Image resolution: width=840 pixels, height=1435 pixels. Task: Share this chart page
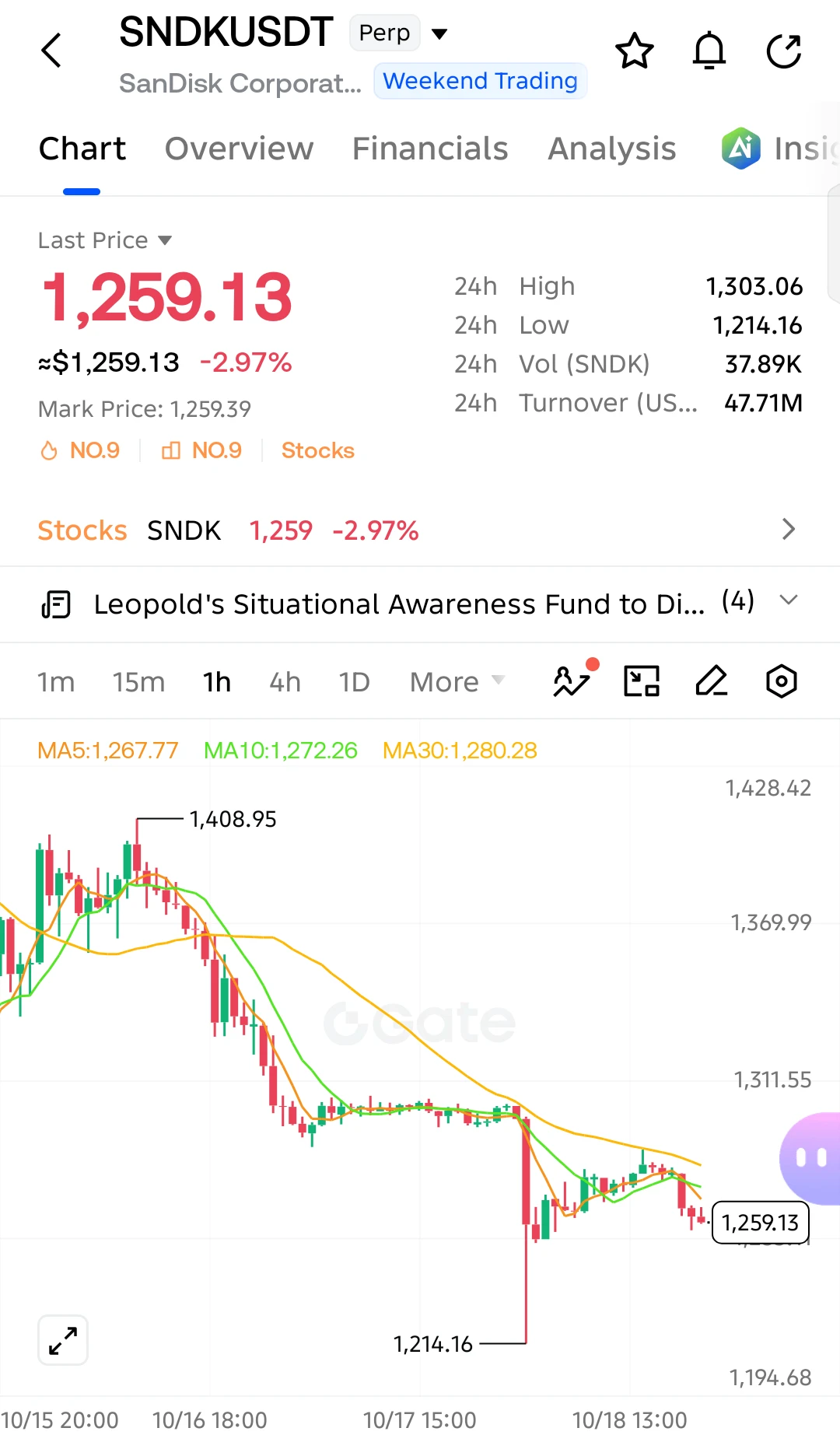784,51
